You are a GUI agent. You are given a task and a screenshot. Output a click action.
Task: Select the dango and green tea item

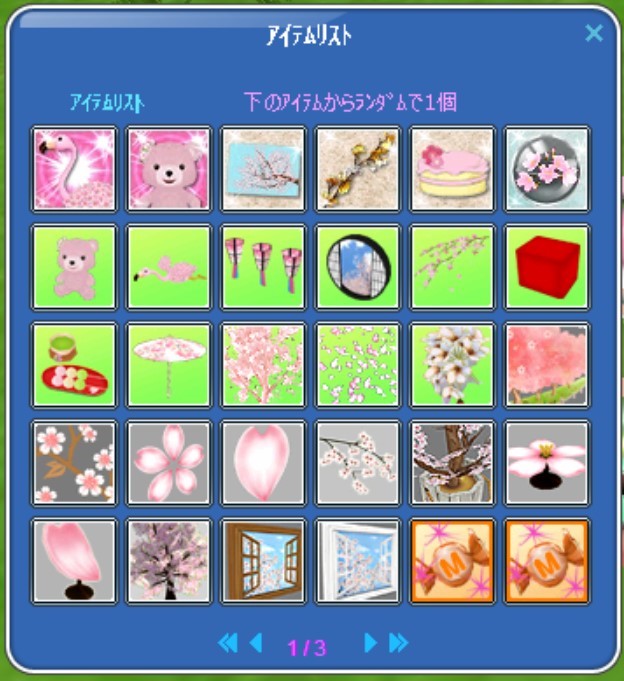click(x=74, y=364)
